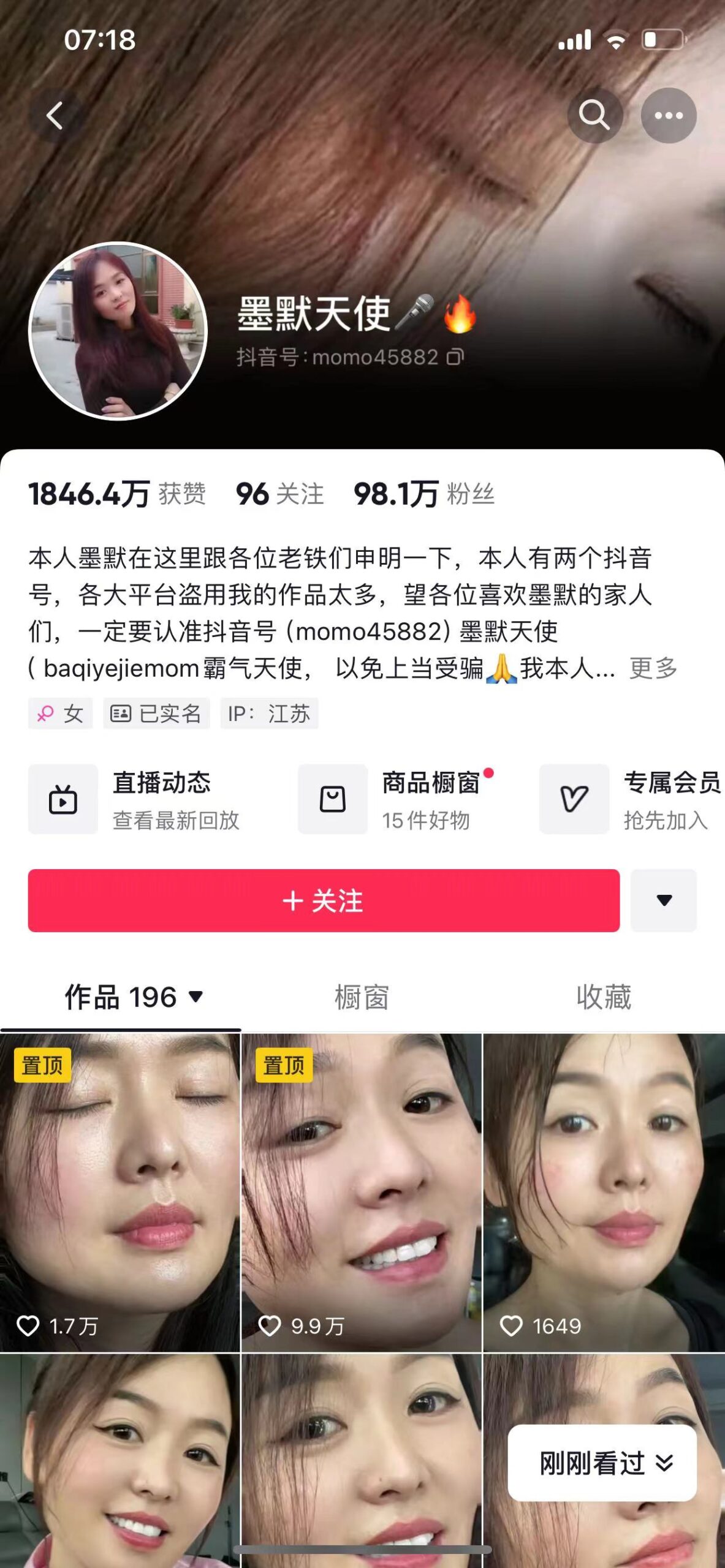Screen dimensions: 725x1568
Task: Switch to the 收藏 tab
Action: point(604,997)
